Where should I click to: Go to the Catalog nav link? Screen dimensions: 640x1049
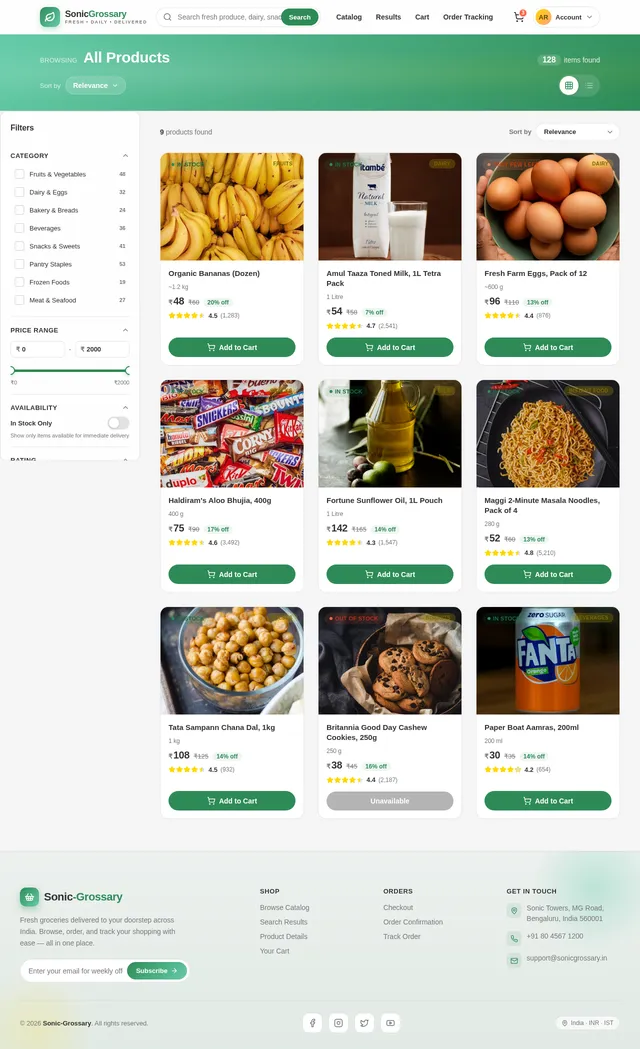tap(349, 17)
